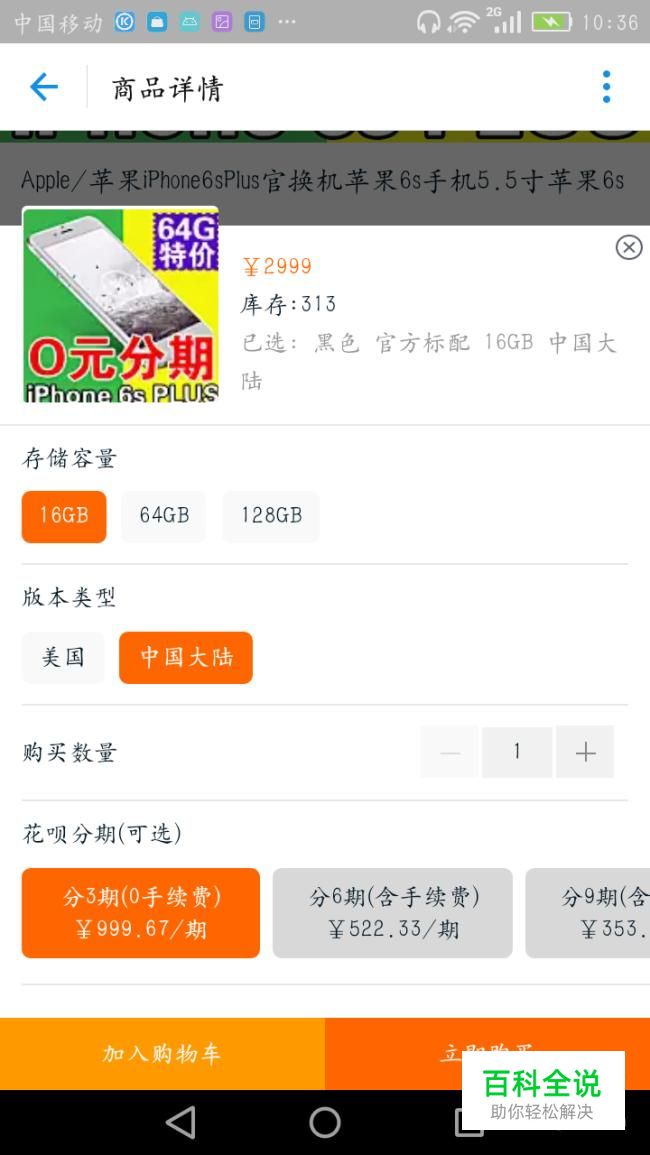Select 16GB storage capacity
Image resolution: width=650 pixels, height=1155 pixels.
tap(64, 516)
